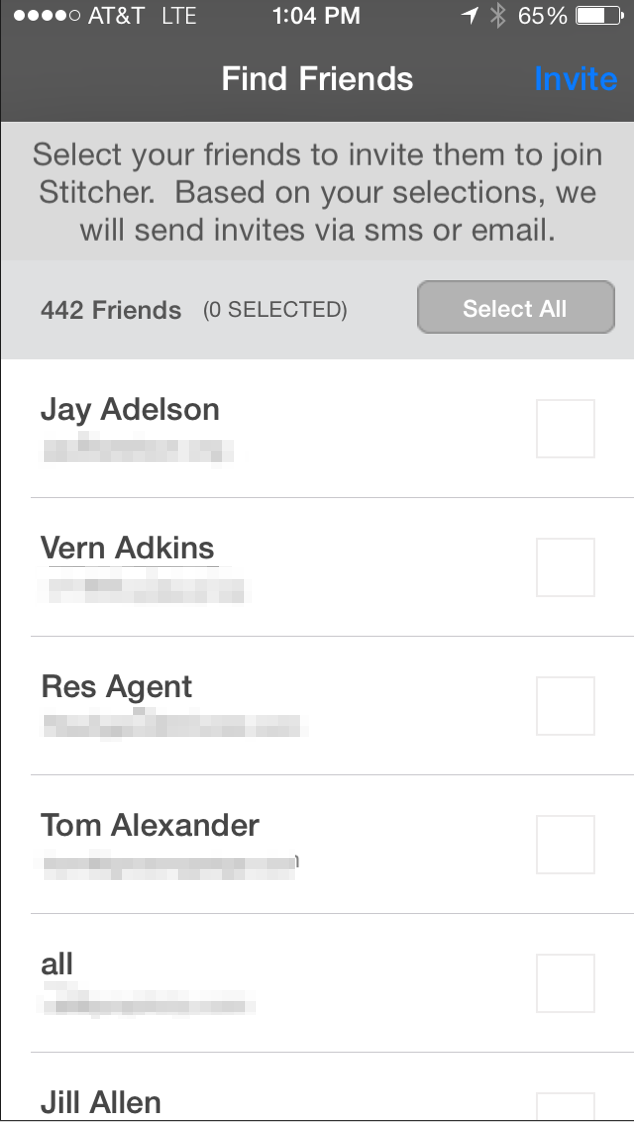Select all 442 friends
This screenshot has height=1122, width=634.
click(515, 308)
